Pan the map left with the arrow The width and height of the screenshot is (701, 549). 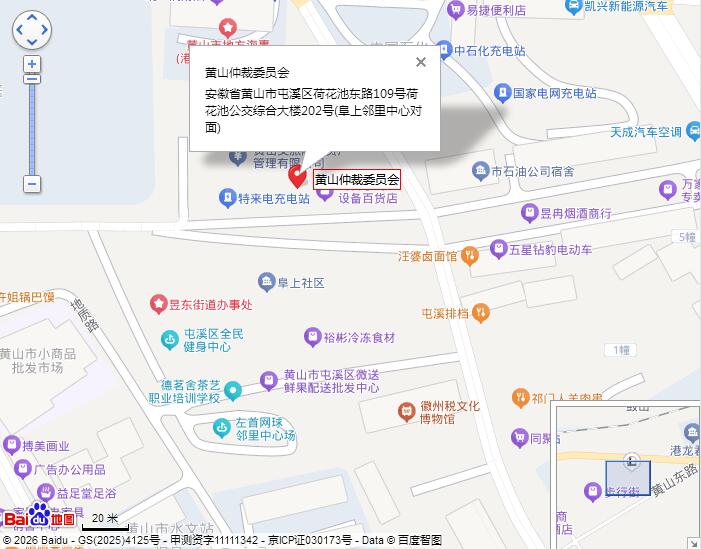point(19,31)
